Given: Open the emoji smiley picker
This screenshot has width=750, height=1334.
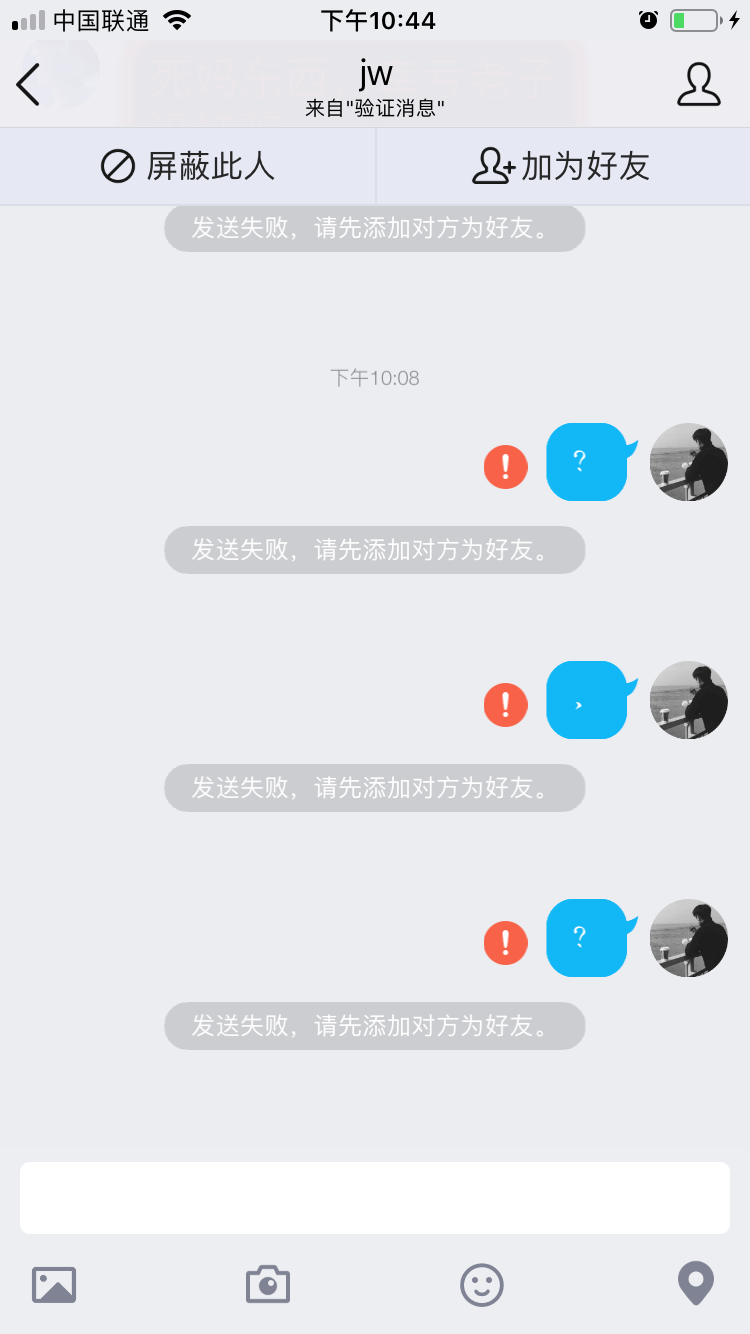Looking at the screenshot, I should 482,1284.
